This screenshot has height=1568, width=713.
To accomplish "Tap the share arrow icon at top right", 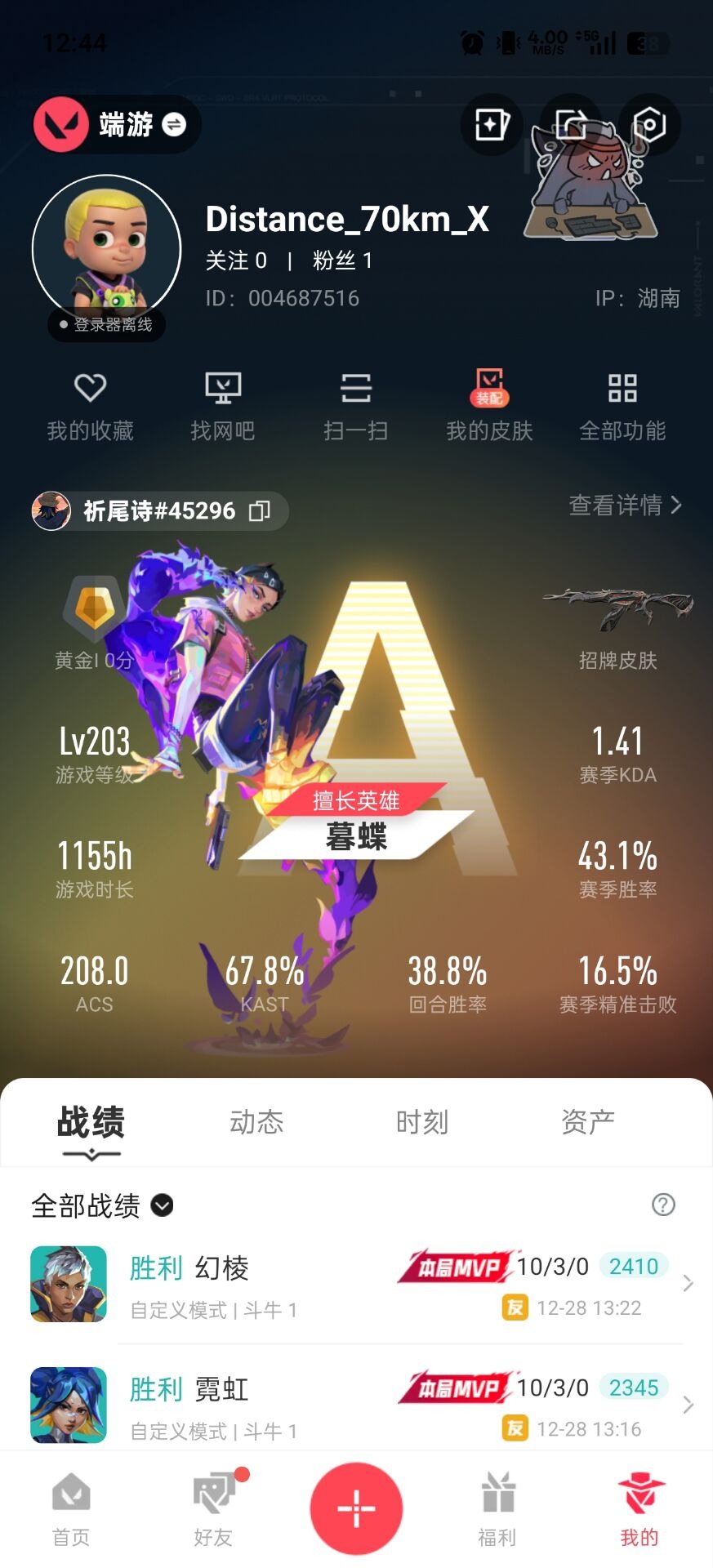I will point(570,124).
